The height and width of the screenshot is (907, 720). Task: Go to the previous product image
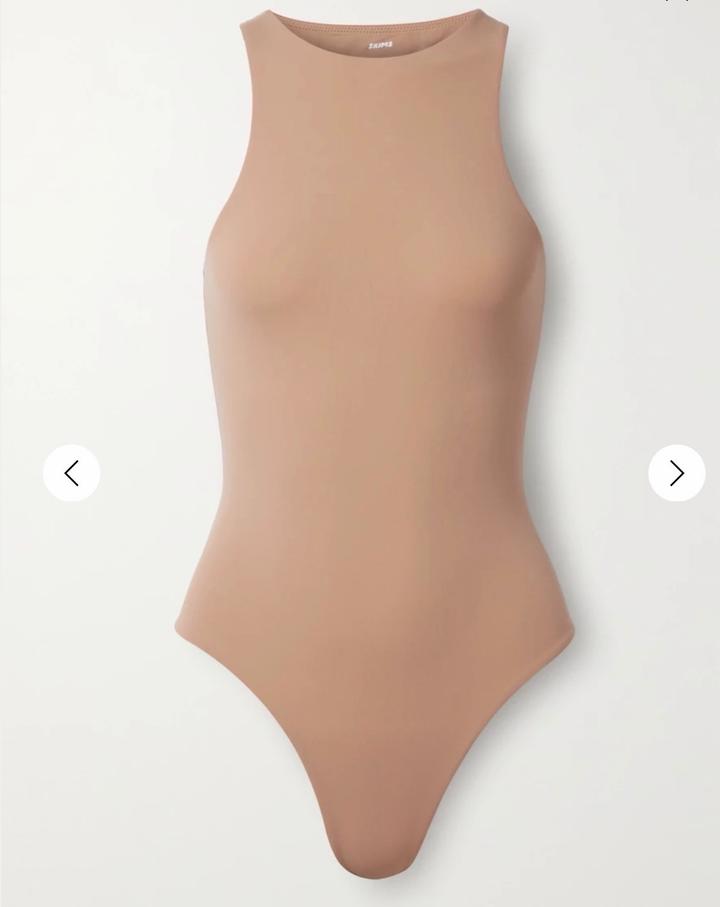71,473
